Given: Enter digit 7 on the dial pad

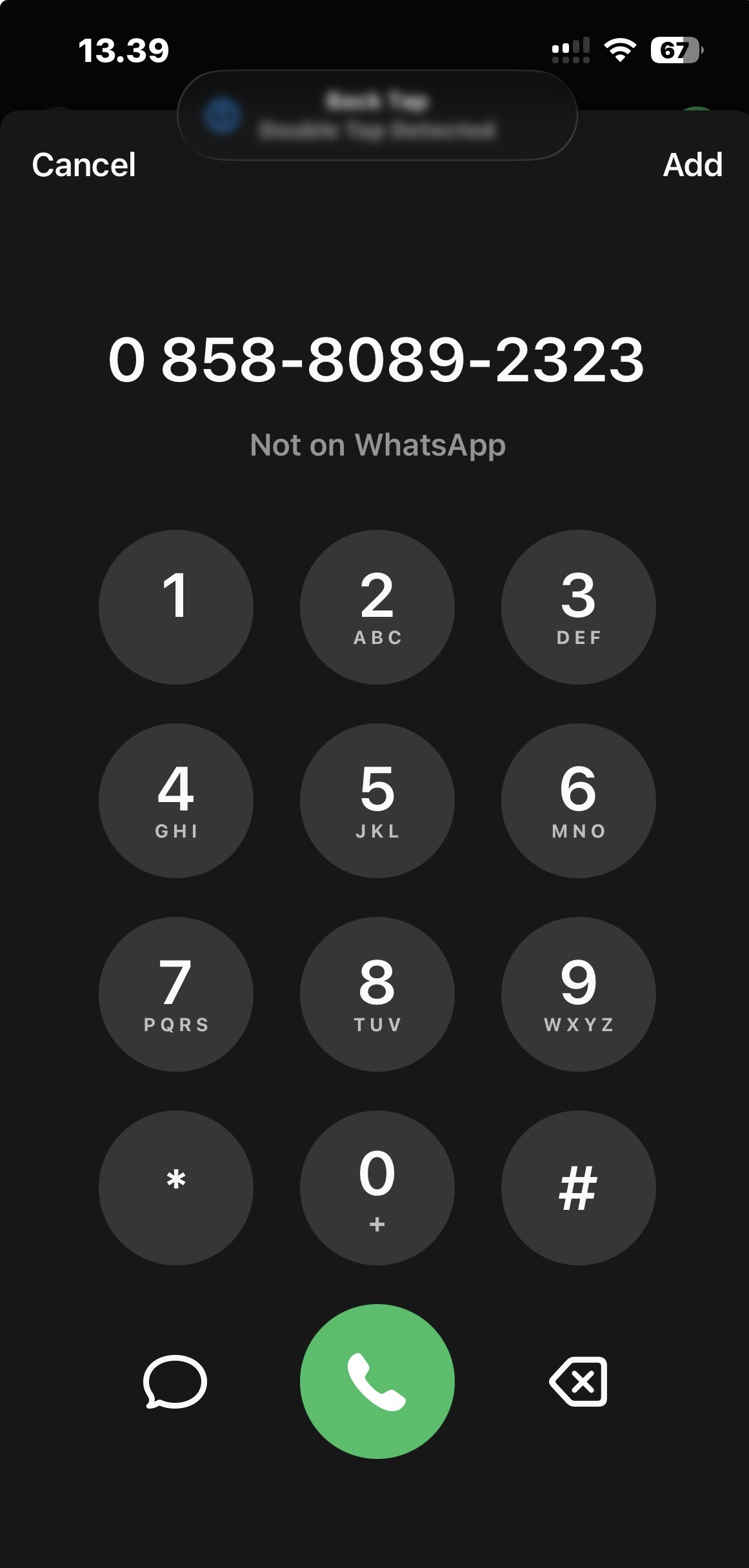Looking at the screenshot, I should (175, 994).
